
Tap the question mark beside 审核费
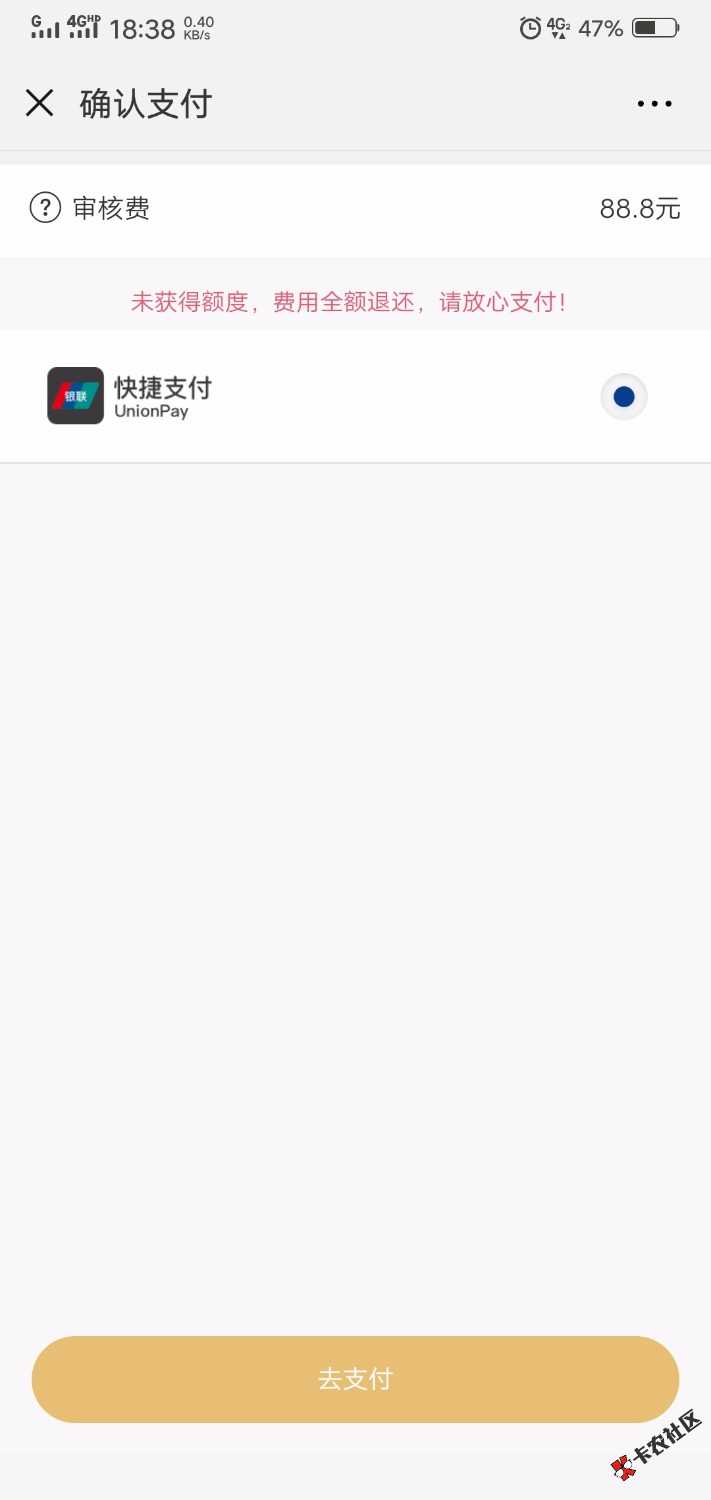[45, 208]
